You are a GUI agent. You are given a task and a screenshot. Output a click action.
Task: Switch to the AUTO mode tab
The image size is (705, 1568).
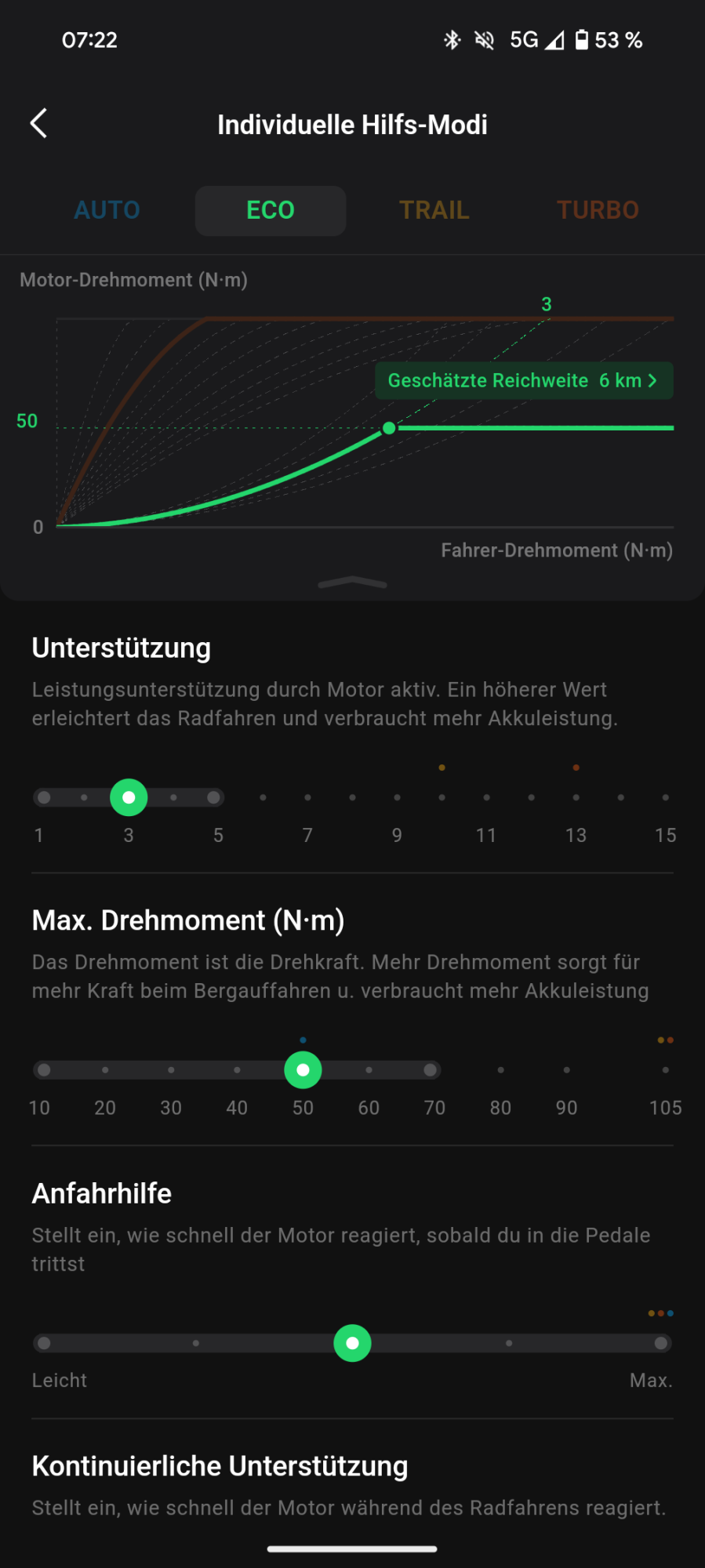[x=107, y=210]
